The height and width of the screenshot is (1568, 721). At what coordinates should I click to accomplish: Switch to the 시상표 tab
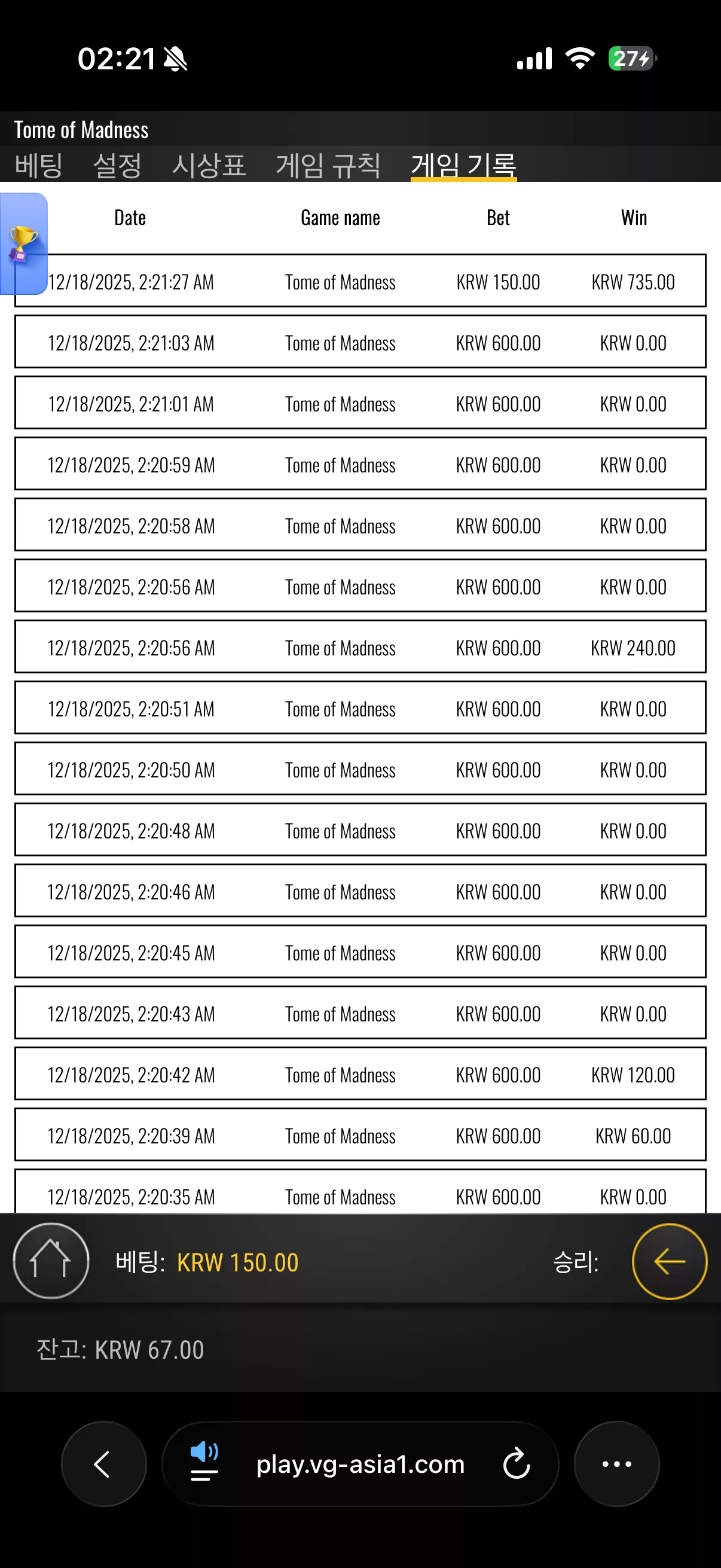[209, 165]
